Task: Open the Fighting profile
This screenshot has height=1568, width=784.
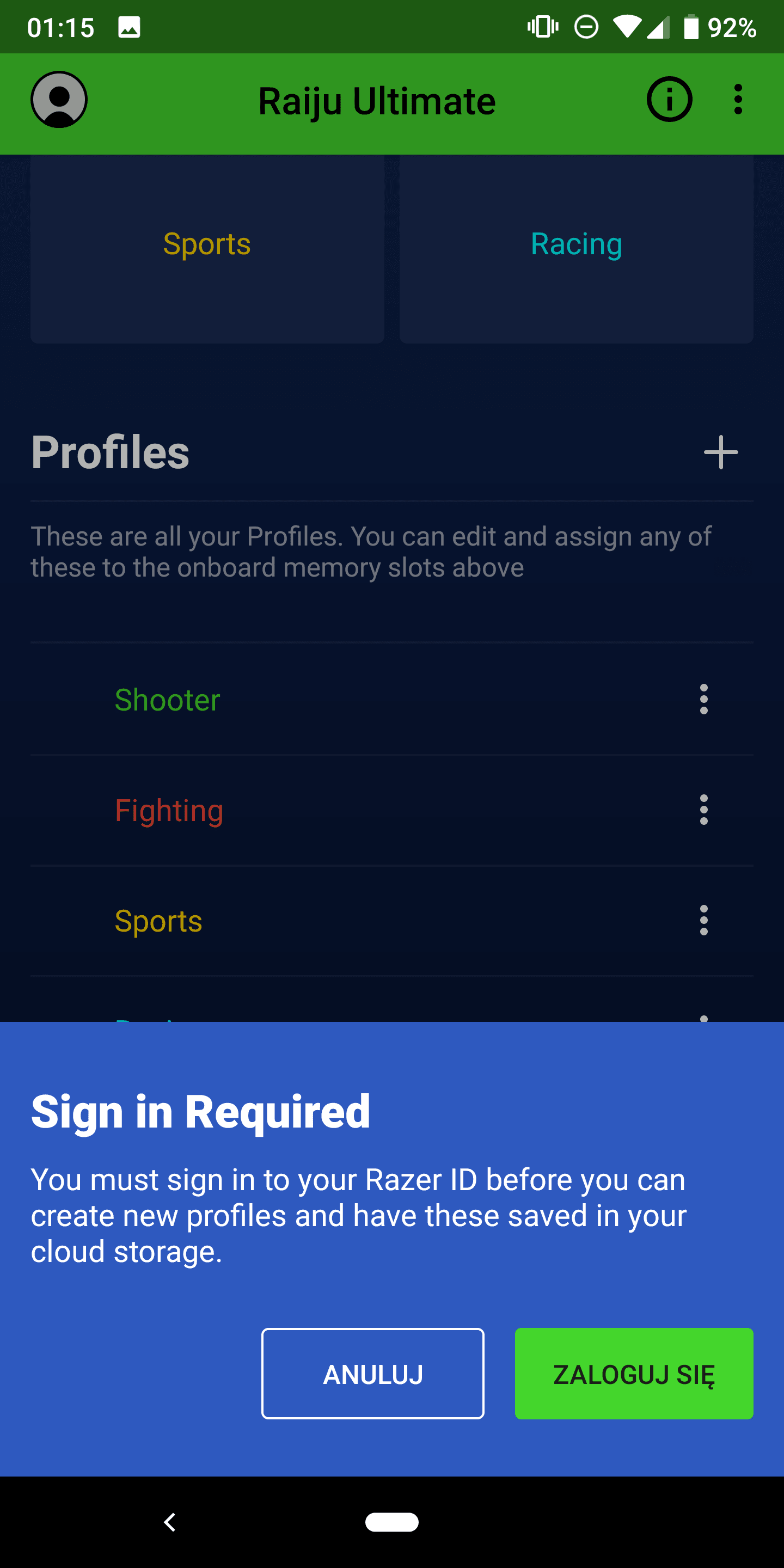Action: point(169,811)
